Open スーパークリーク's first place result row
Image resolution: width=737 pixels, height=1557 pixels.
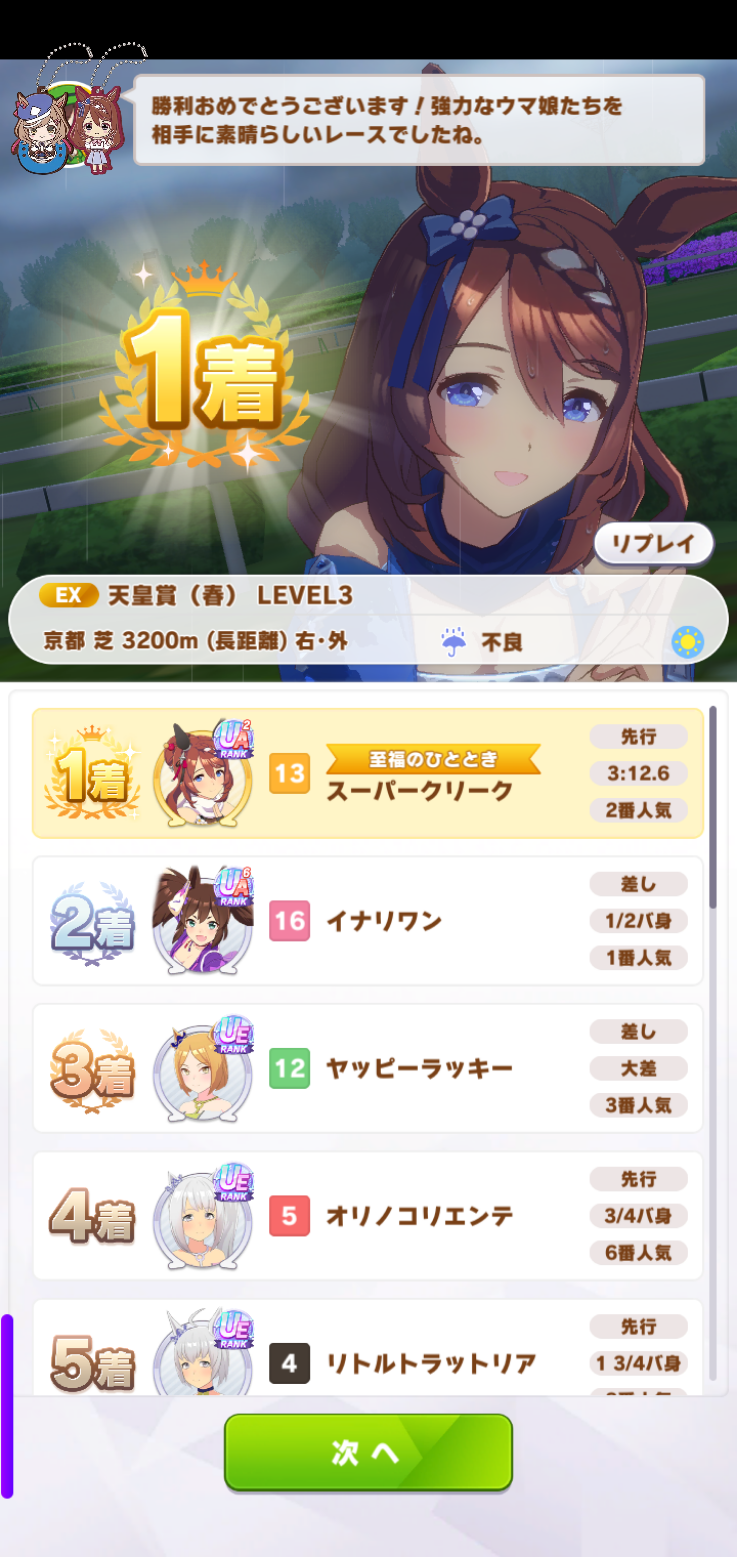pos(367,773)
